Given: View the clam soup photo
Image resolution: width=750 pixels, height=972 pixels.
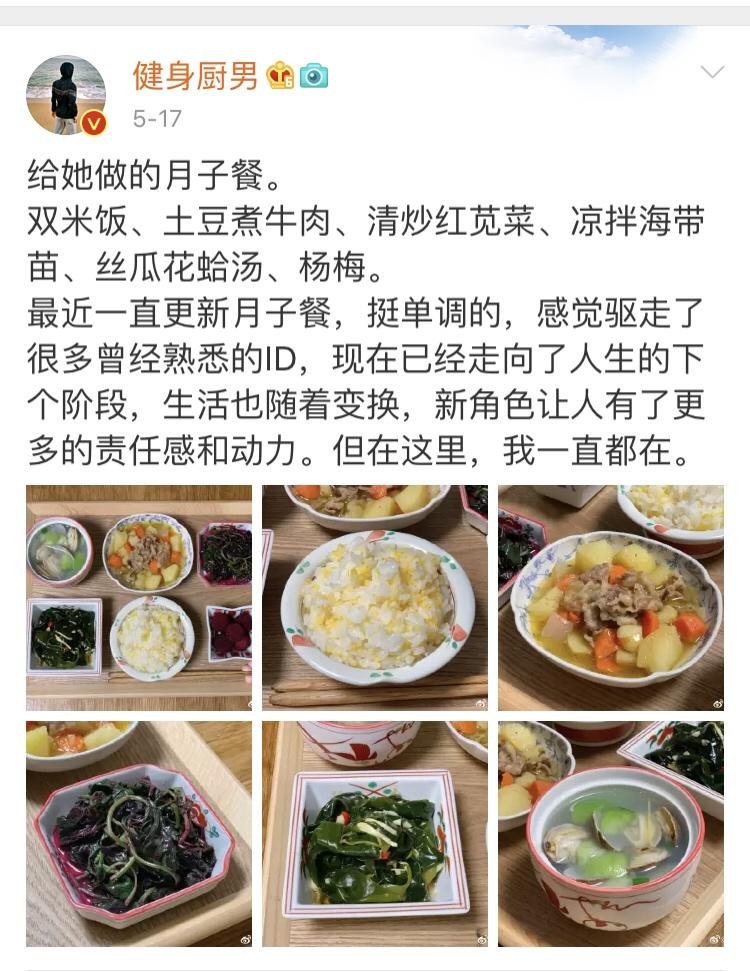Looking at the screenshot, I should pyautogui.click(x=611, y=833).
